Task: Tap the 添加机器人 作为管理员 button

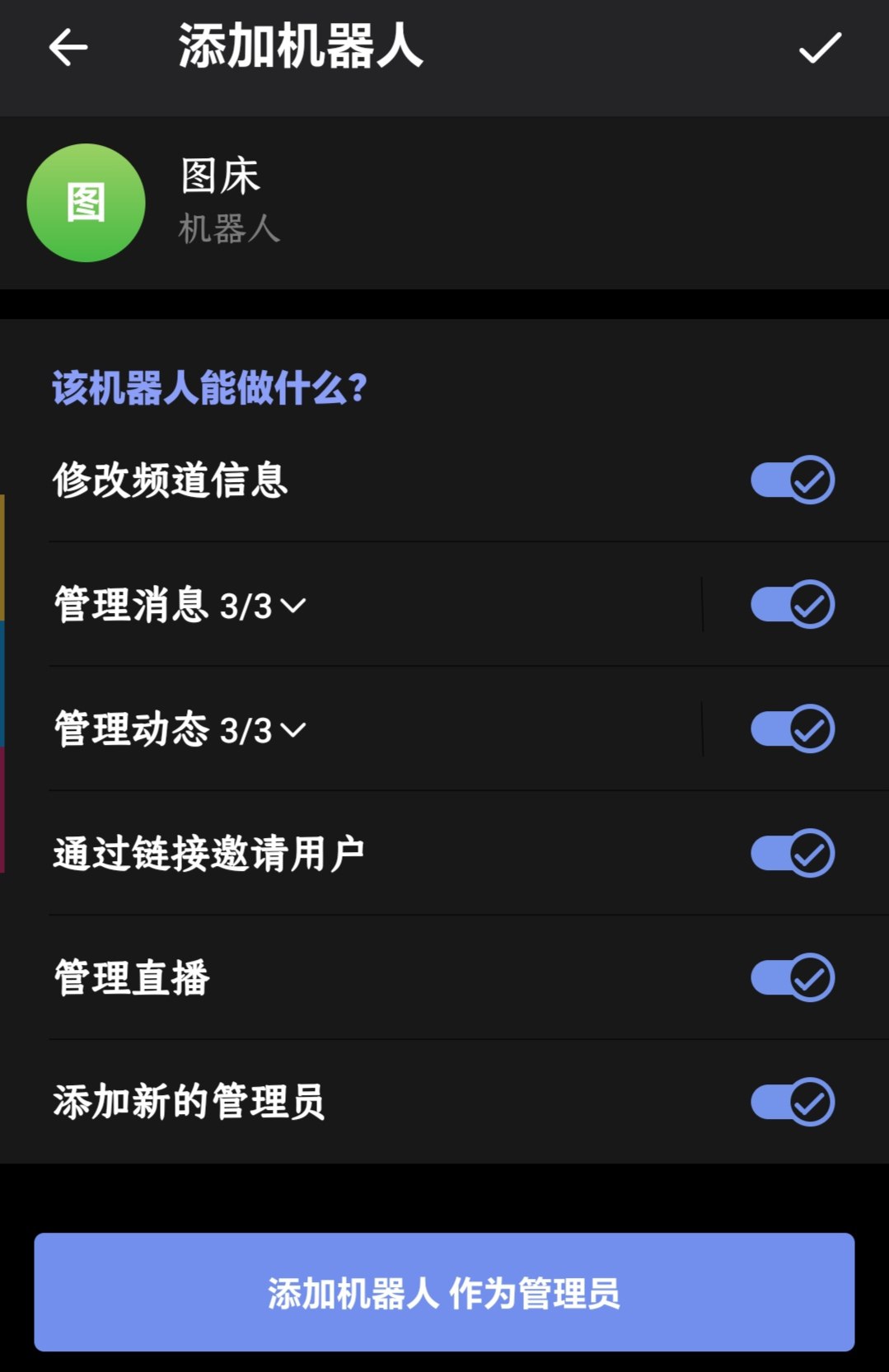Action: point(444,1294)
